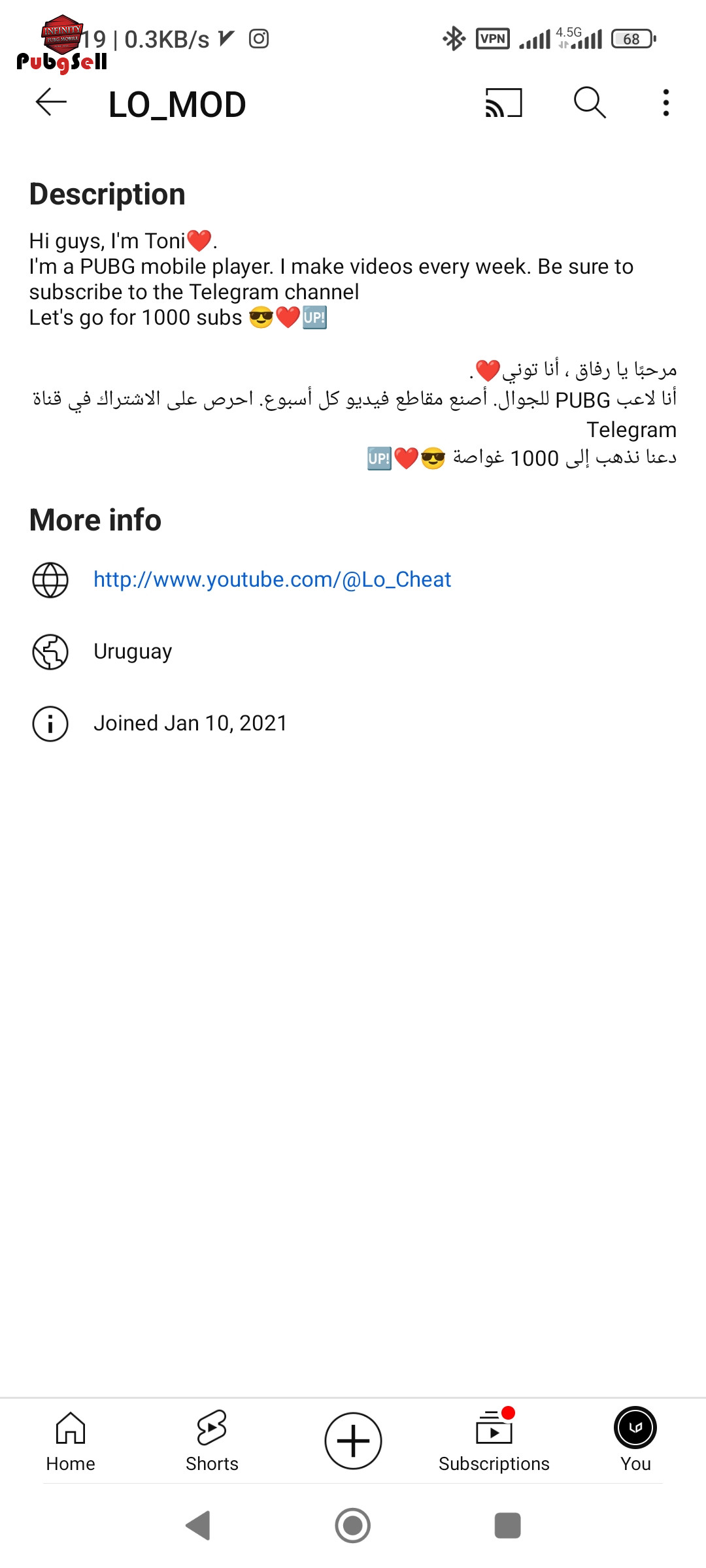706x1568 pixels.
Task: Go to the You profile tab
Action: (x=635, y=1441)
